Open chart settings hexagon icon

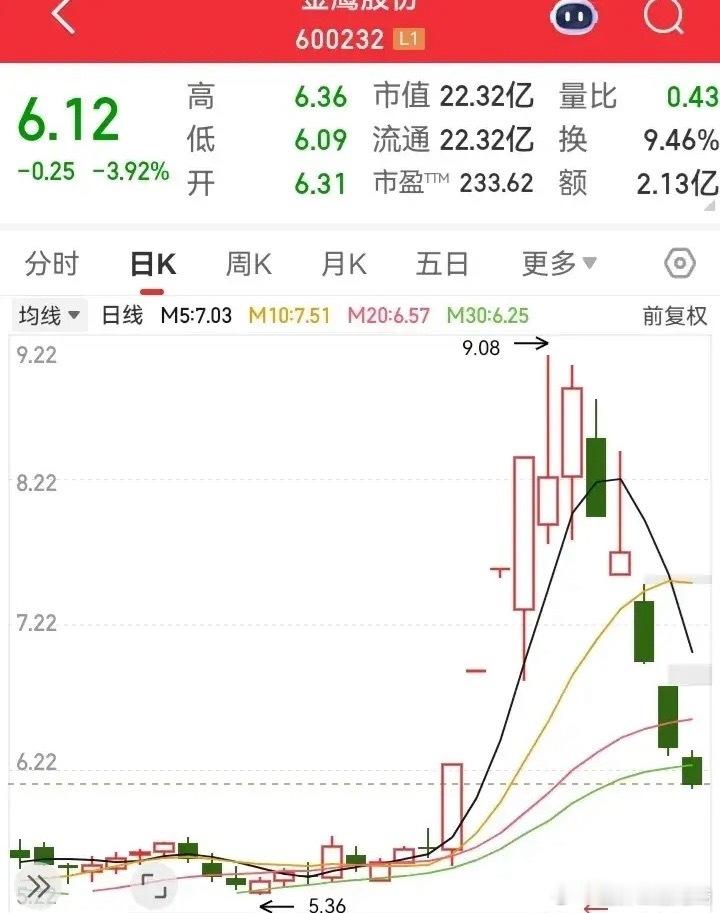[679, 264]
